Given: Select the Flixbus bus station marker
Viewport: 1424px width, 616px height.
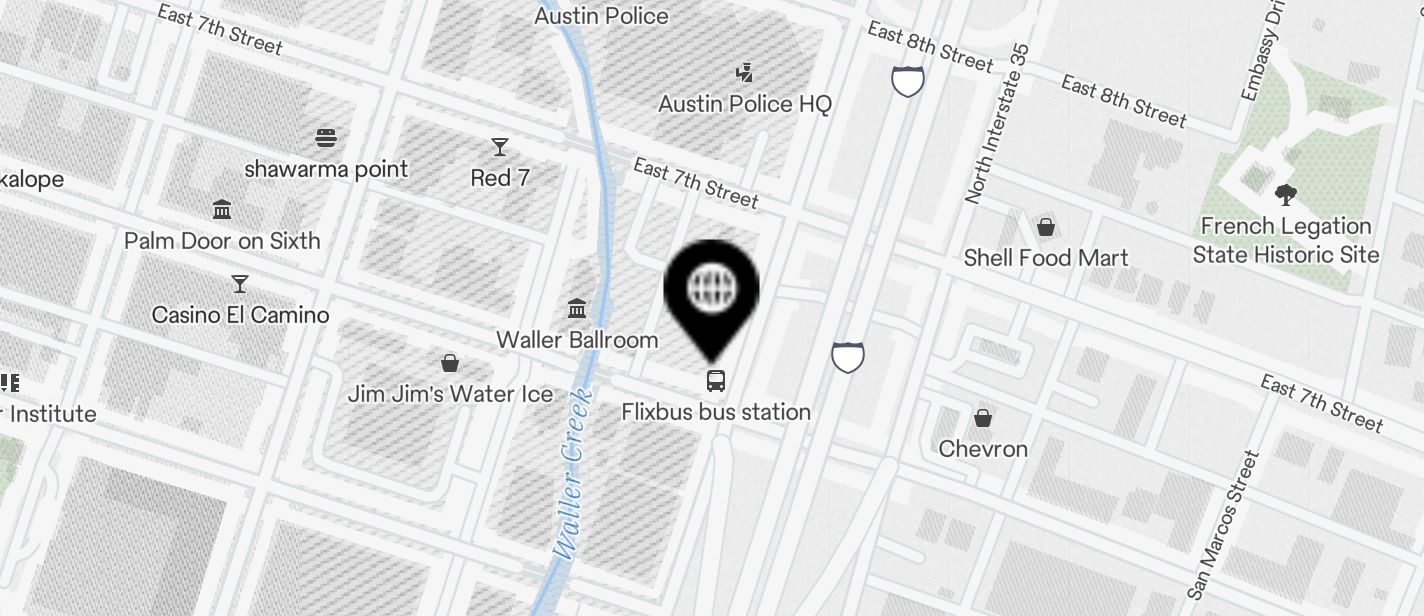Looking at the screenshot, I should point(716,380).
